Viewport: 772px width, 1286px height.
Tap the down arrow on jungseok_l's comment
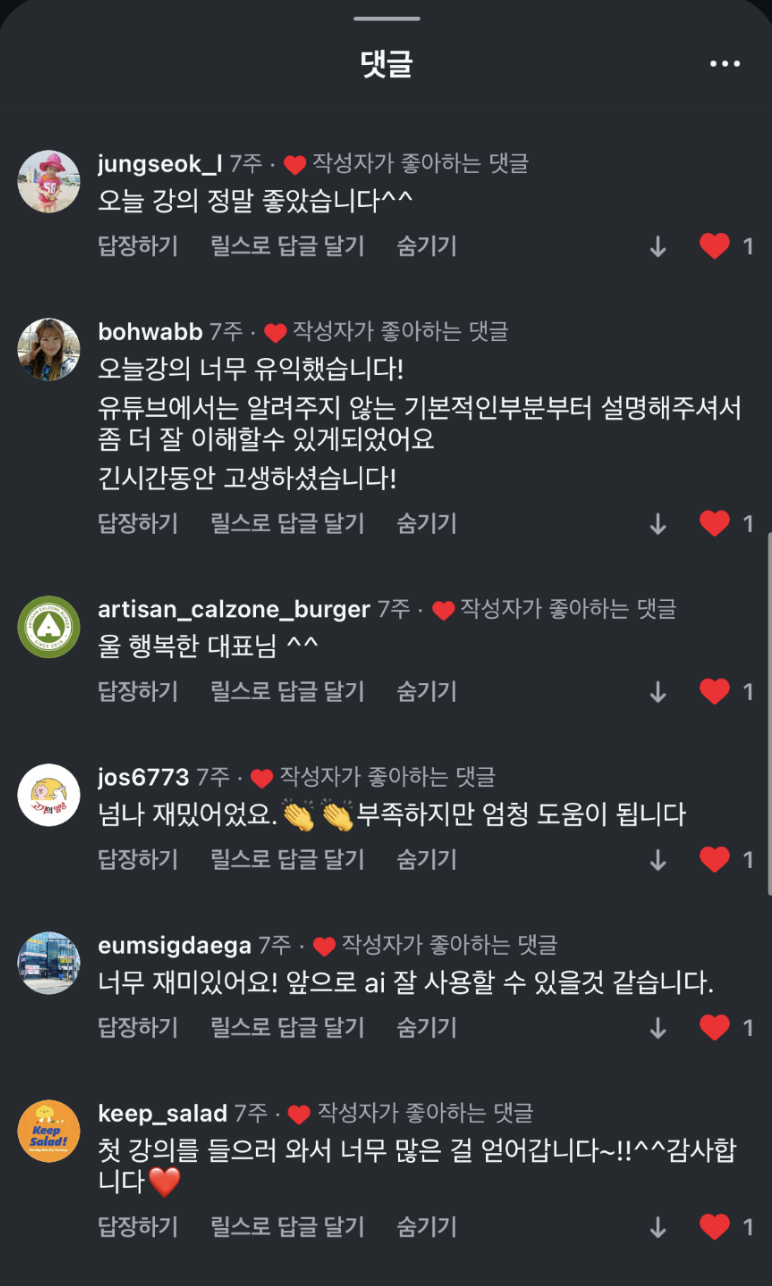(657, 246)
